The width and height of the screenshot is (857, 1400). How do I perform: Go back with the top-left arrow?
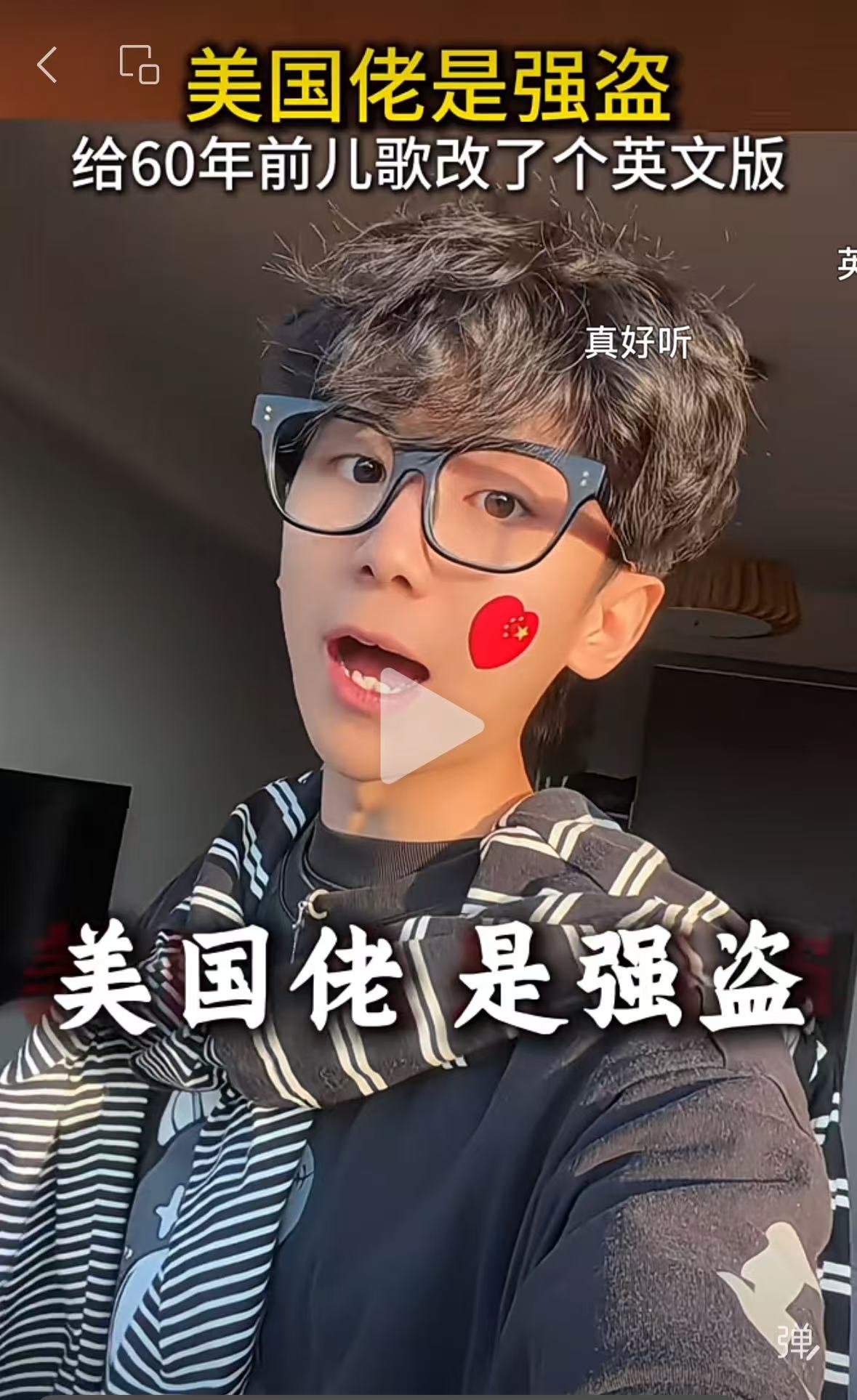coord(47,65)
